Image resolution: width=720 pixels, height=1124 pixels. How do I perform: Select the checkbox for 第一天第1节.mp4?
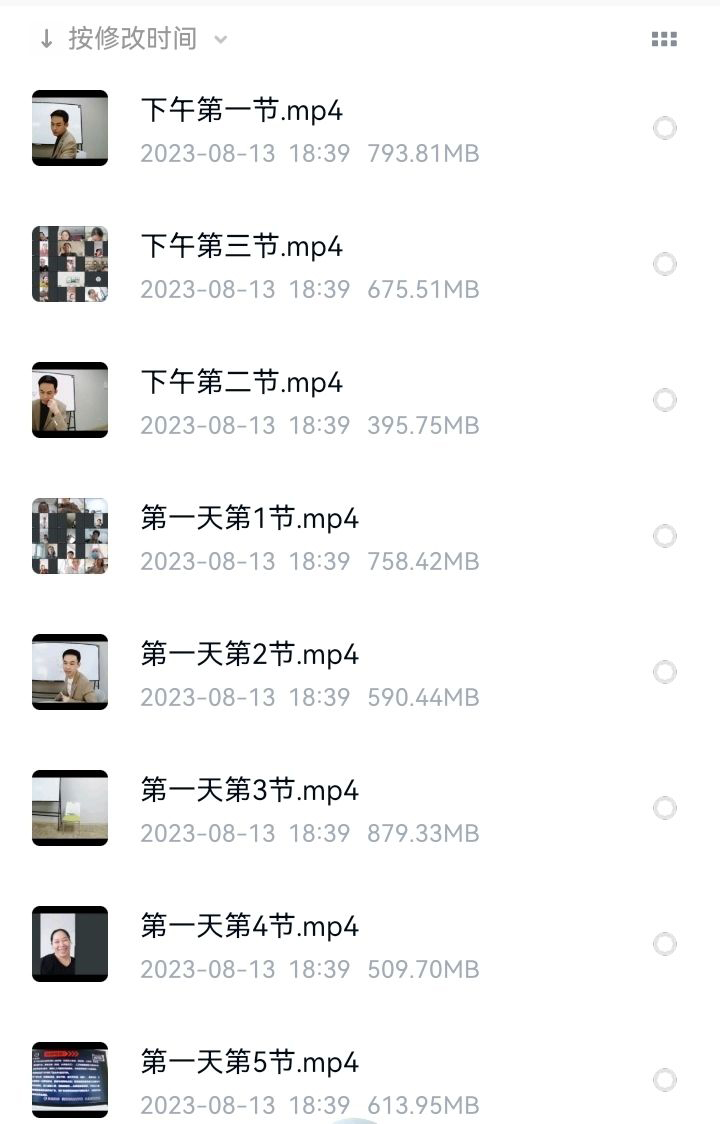click(x=662, y=536)
